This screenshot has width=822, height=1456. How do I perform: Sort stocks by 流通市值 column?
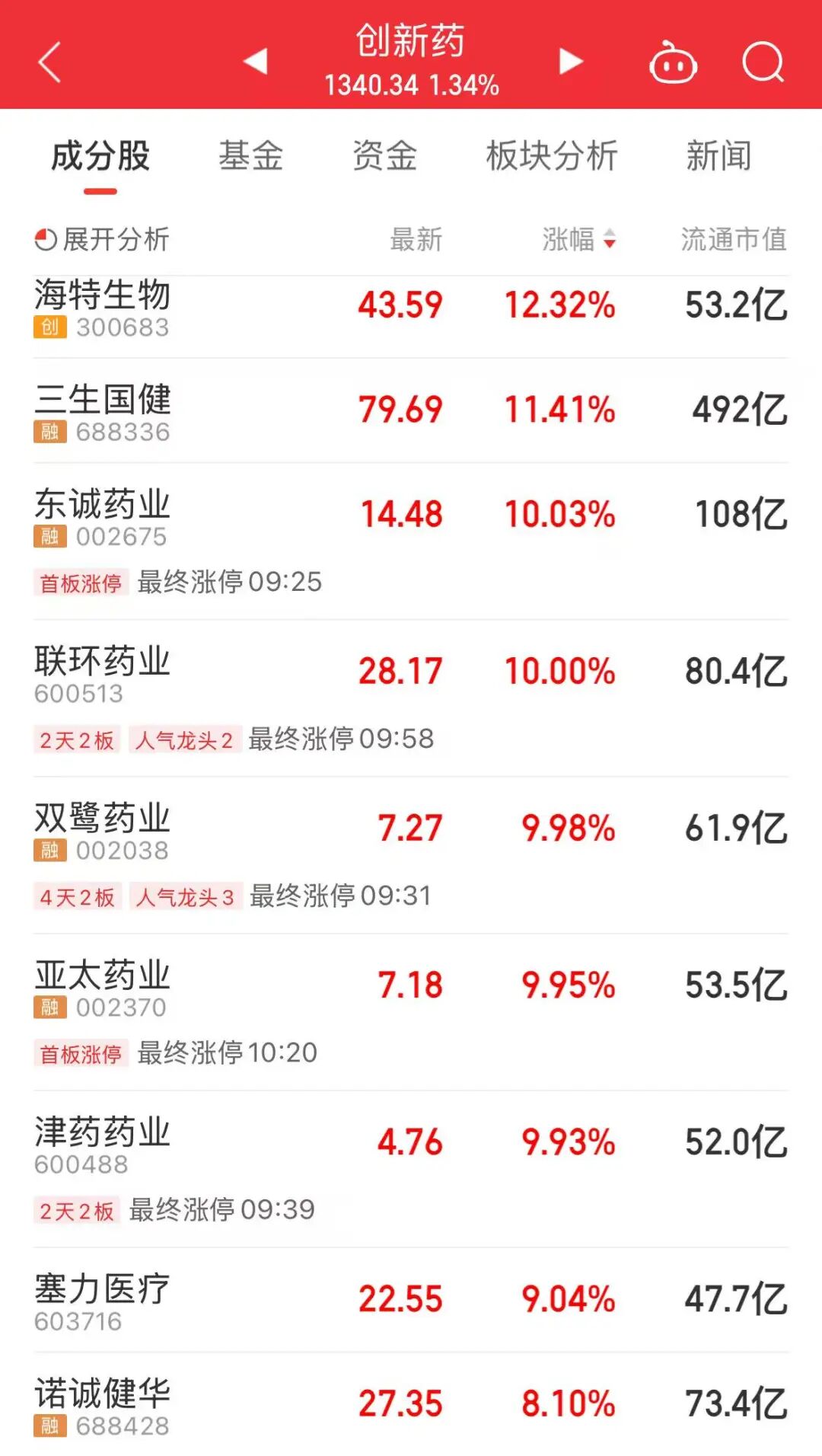coord(733,239)
